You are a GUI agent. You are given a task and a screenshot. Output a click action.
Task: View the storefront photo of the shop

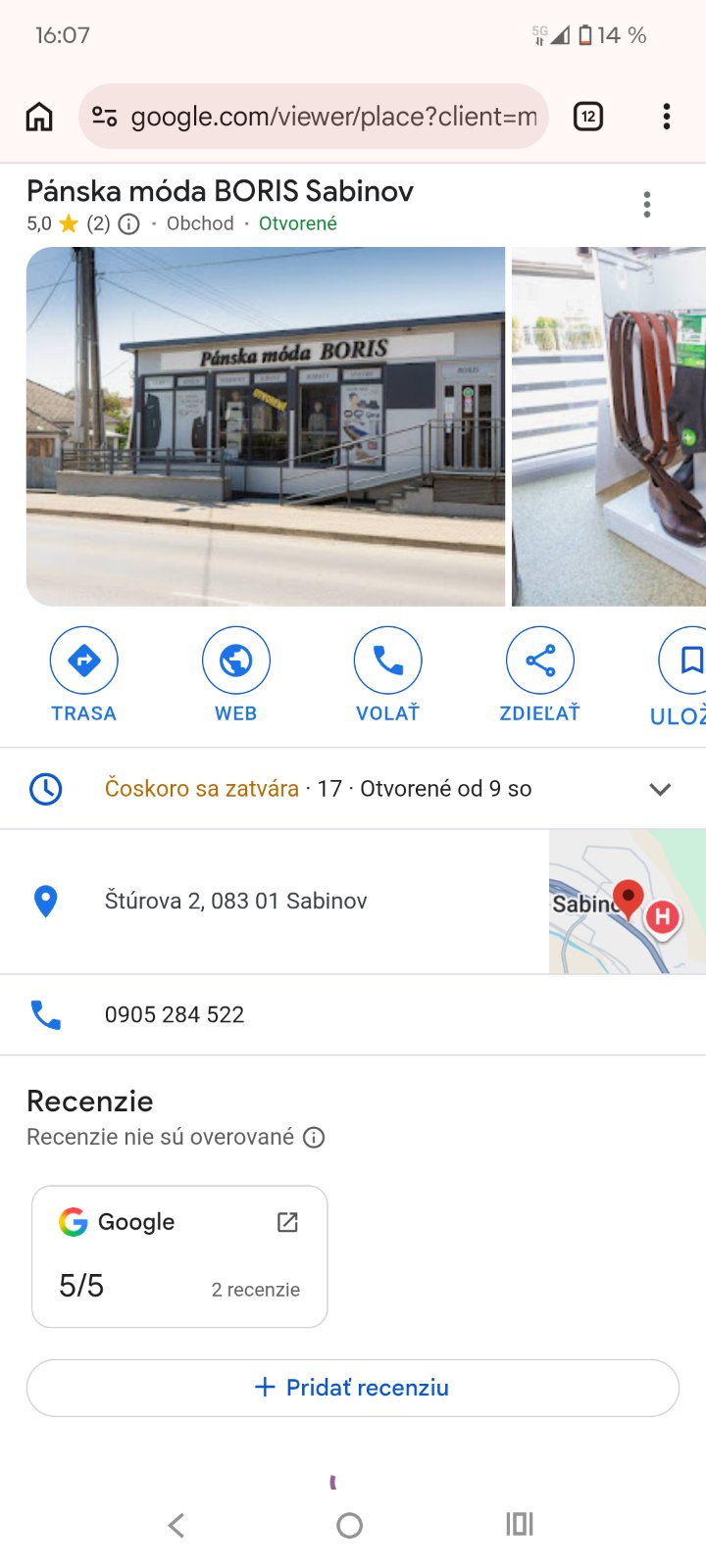click(x=265, y=426)
